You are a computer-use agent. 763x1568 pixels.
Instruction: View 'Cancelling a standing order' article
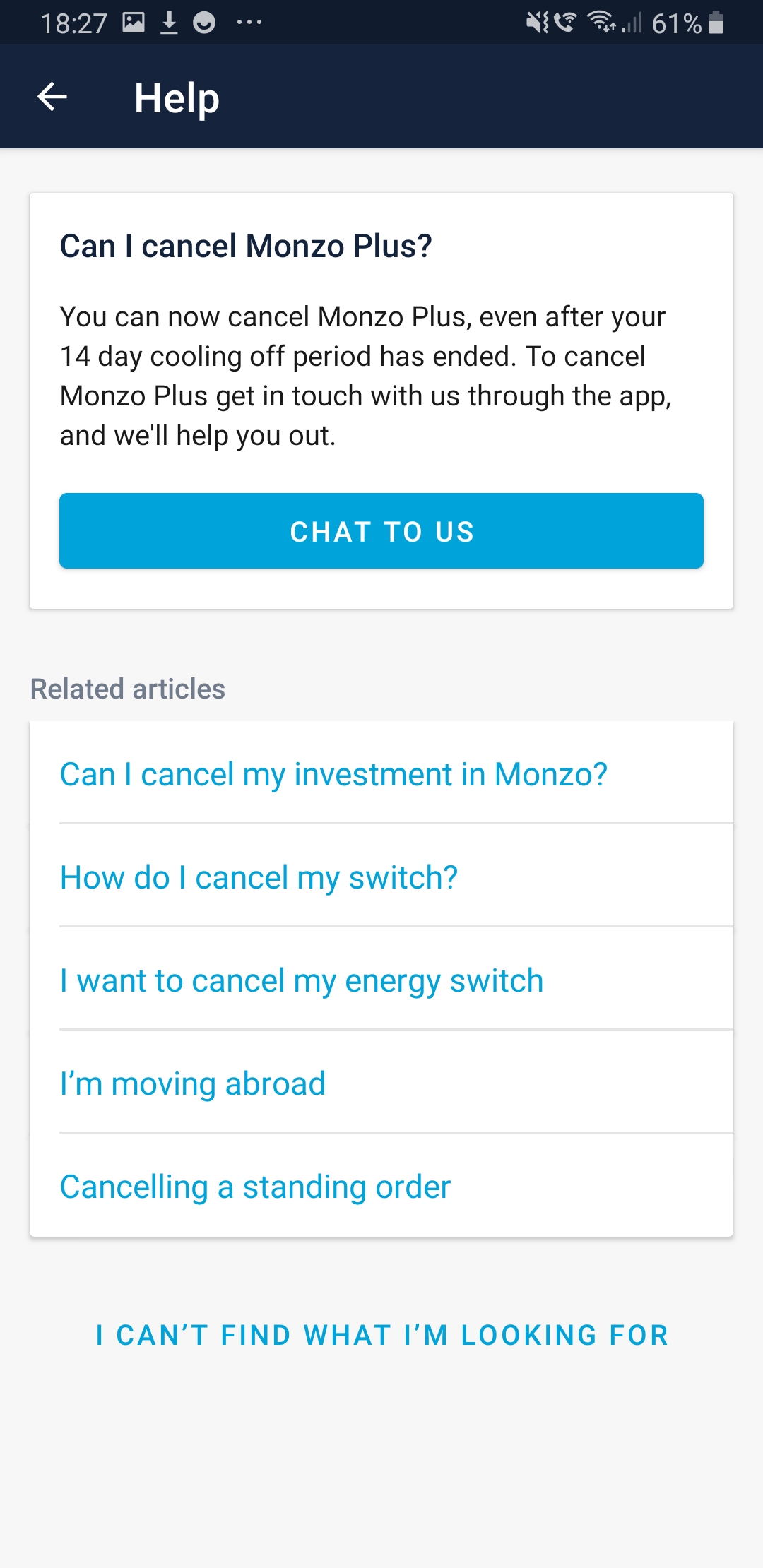coord(255,1187)
